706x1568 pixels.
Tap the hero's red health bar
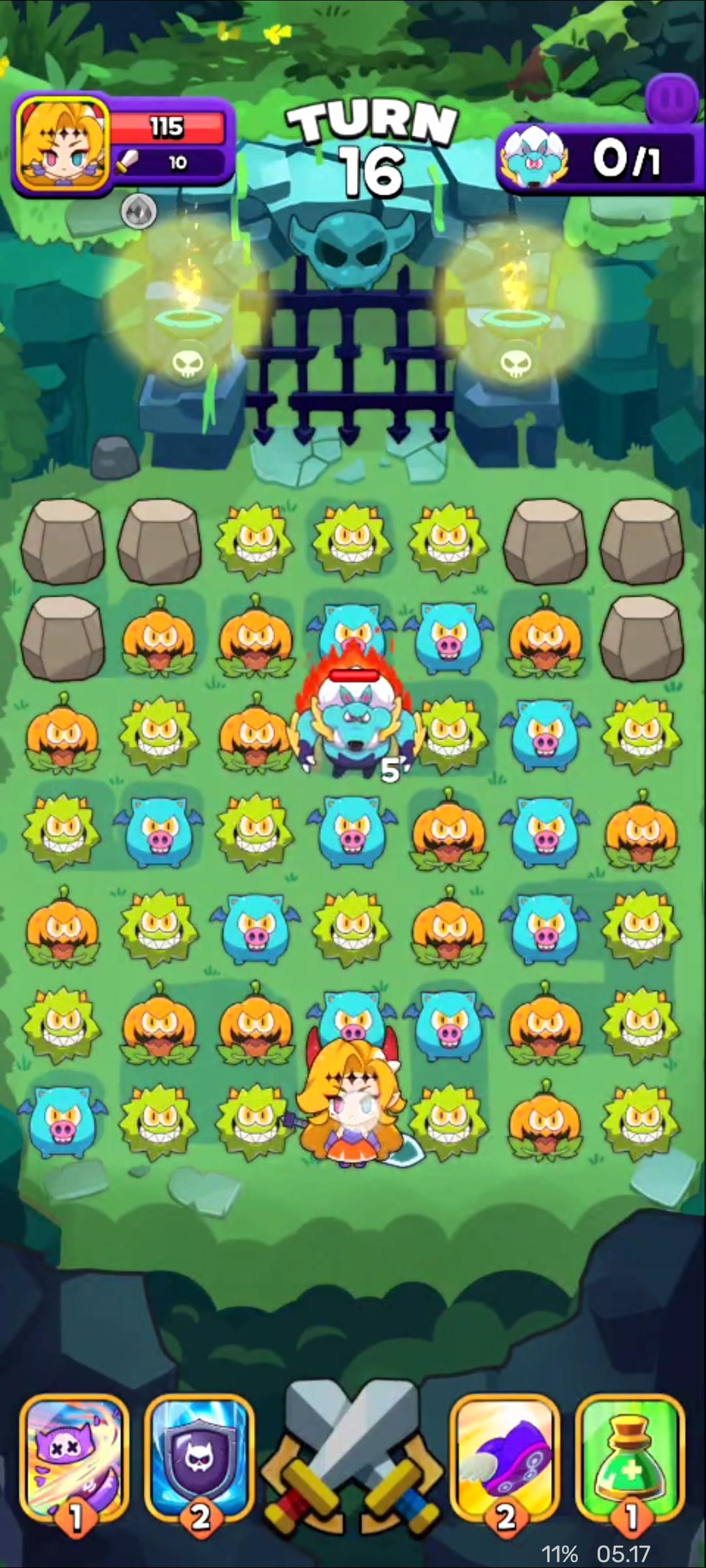(x=167, y=126)
